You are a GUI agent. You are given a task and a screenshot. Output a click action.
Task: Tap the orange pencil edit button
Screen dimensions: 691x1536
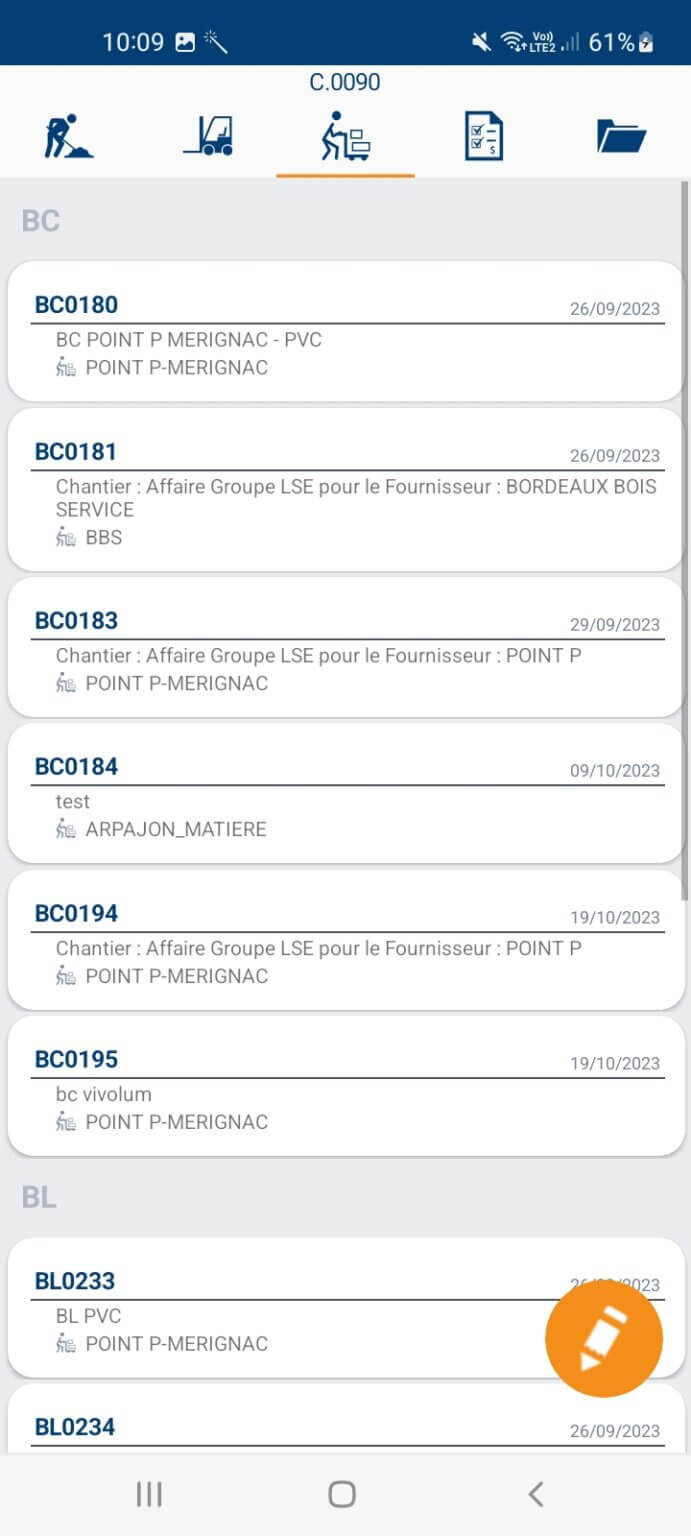pyautogui.click(x=603, y=1338)
